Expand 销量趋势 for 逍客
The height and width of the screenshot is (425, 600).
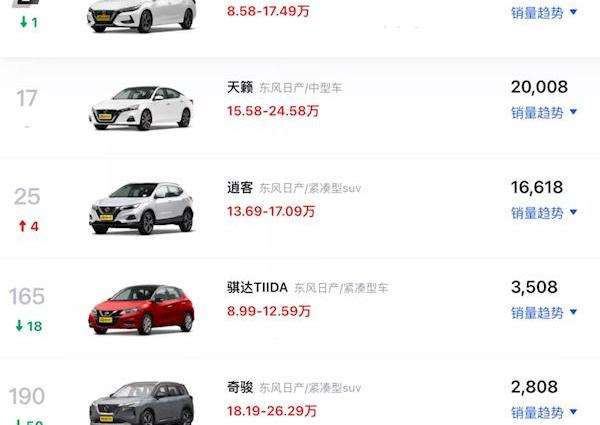544,213
